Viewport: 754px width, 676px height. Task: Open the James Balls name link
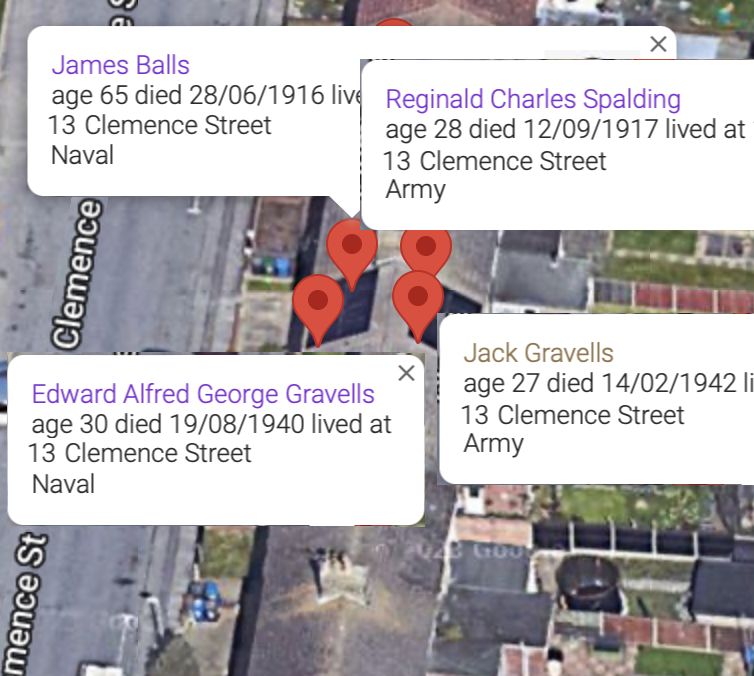(120, 65)
